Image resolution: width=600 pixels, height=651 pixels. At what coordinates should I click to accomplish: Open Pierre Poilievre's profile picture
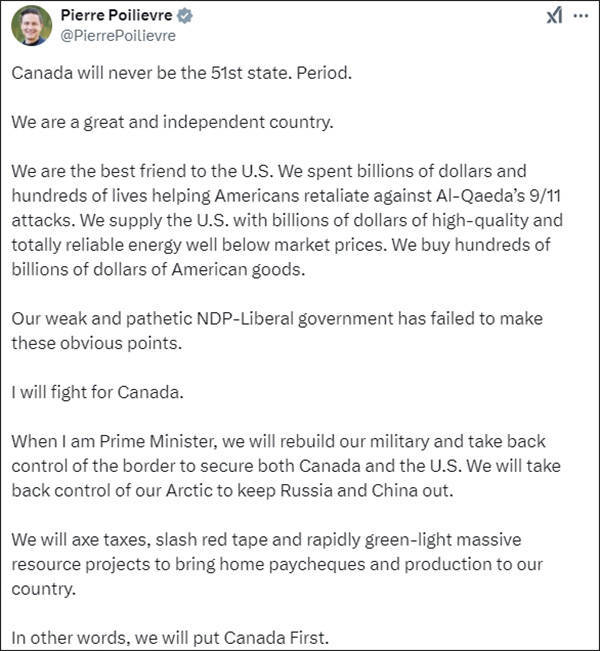click(32, 25)
